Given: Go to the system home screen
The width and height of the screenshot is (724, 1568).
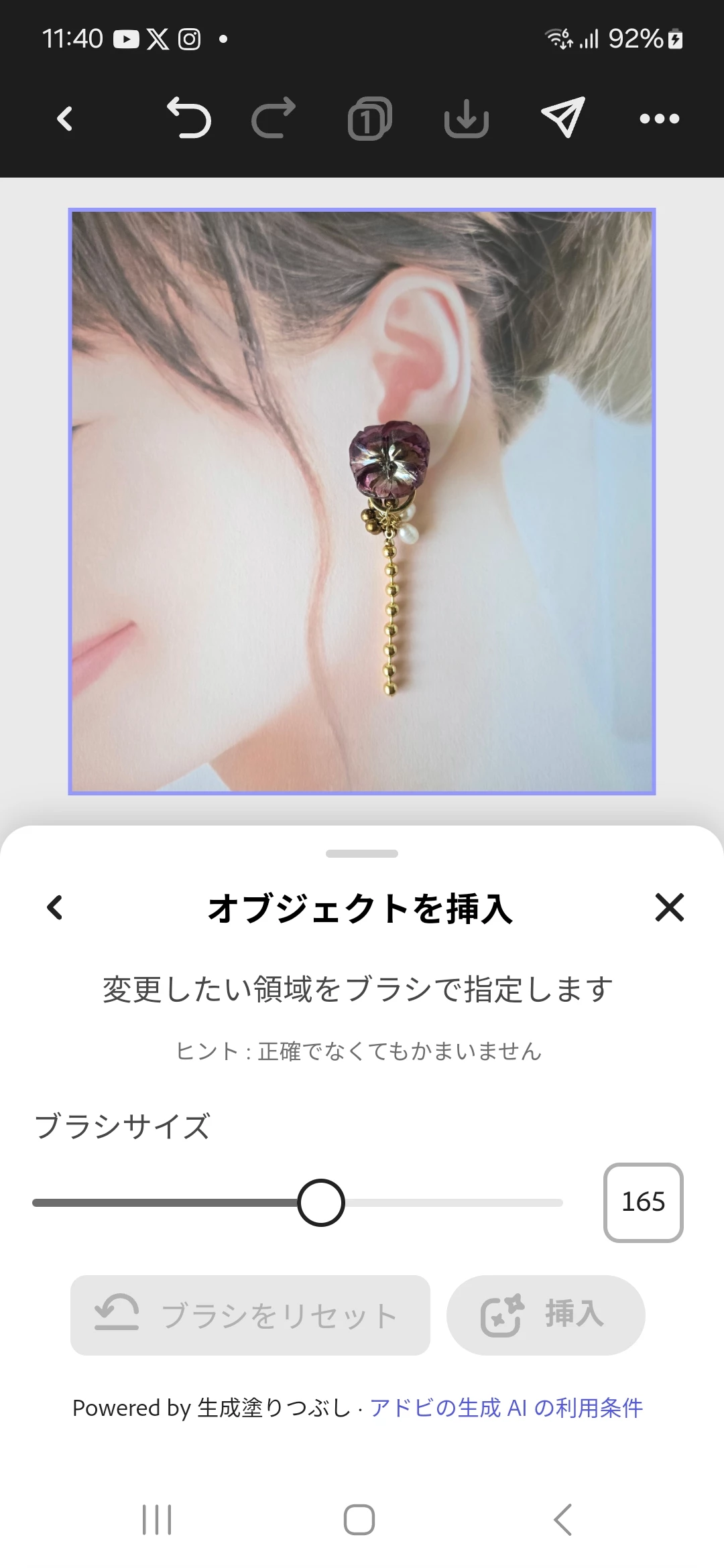Looking at the screenshot, I should pyautogui.click(x=359, y=1519).
